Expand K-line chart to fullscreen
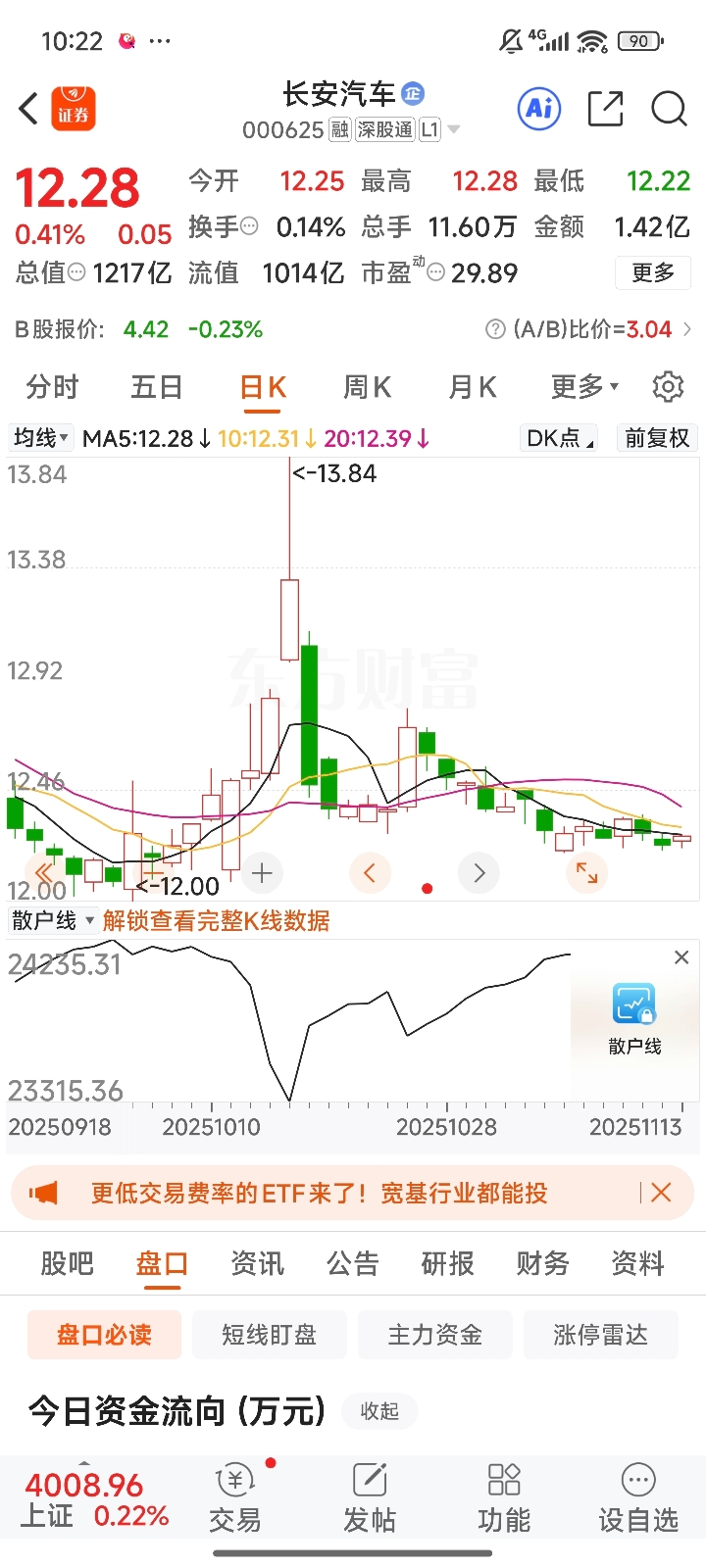Image resolution: width=706 pixels, height=1568 pixels. 586,872
